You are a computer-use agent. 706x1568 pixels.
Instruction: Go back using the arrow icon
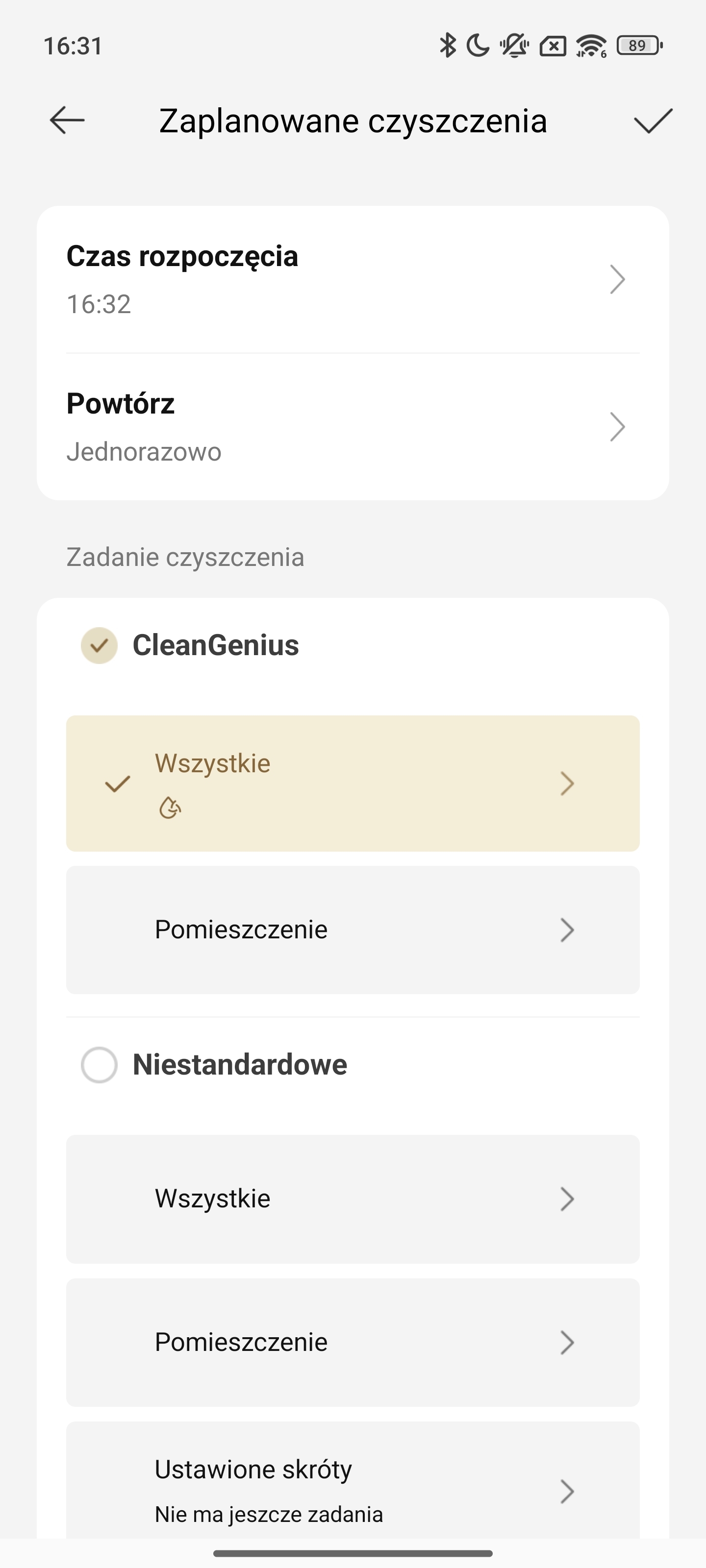pos(67,120)
